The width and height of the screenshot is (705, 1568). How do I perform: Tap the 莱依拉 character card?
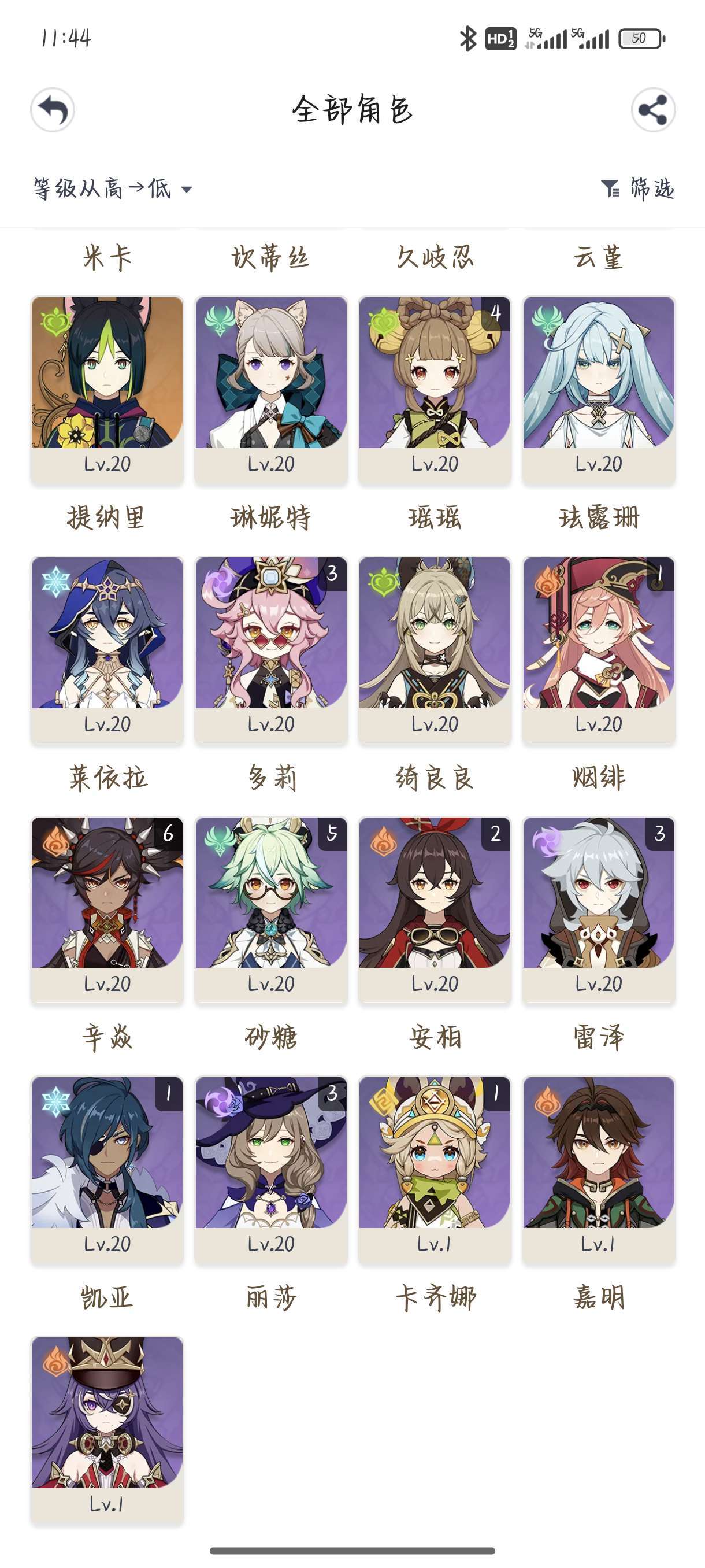point(107,650)
